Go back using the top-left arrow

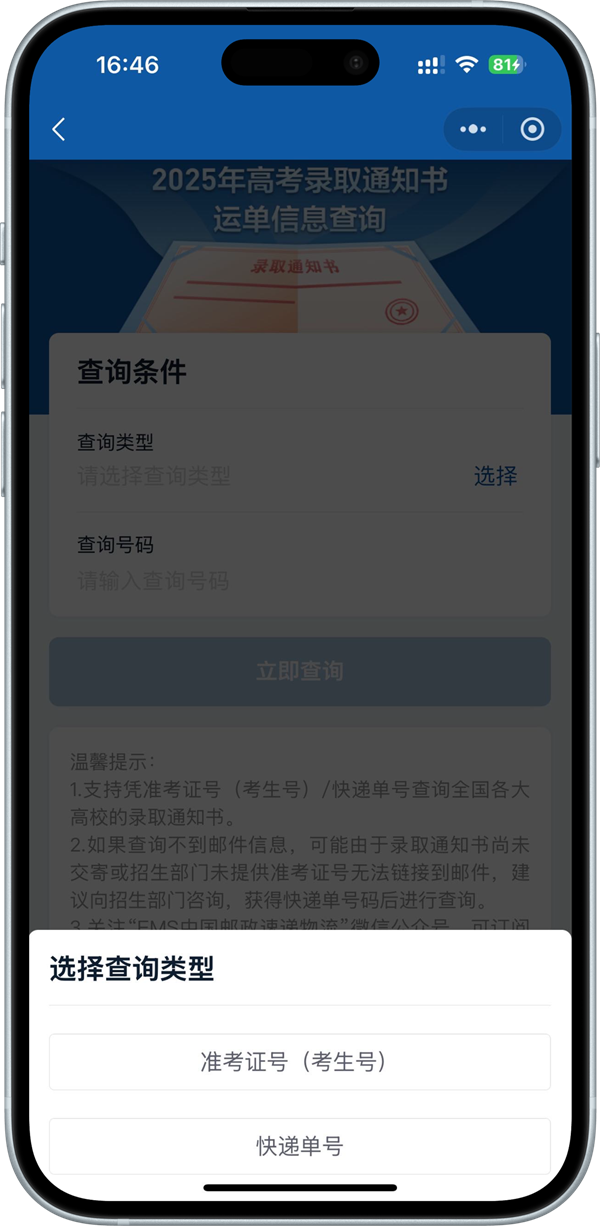pos(59,129)
